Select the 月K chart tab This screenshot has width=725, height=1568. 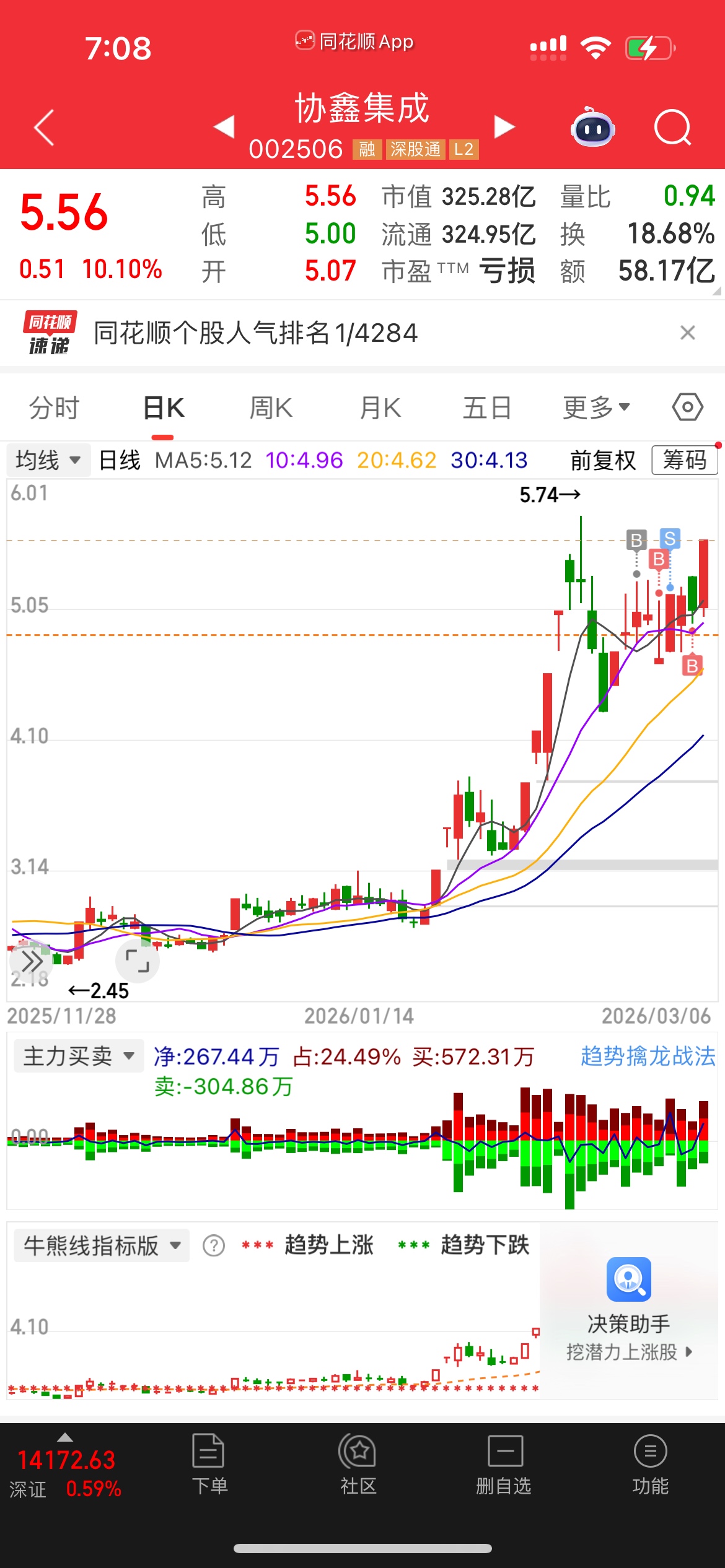click(380, 408)
